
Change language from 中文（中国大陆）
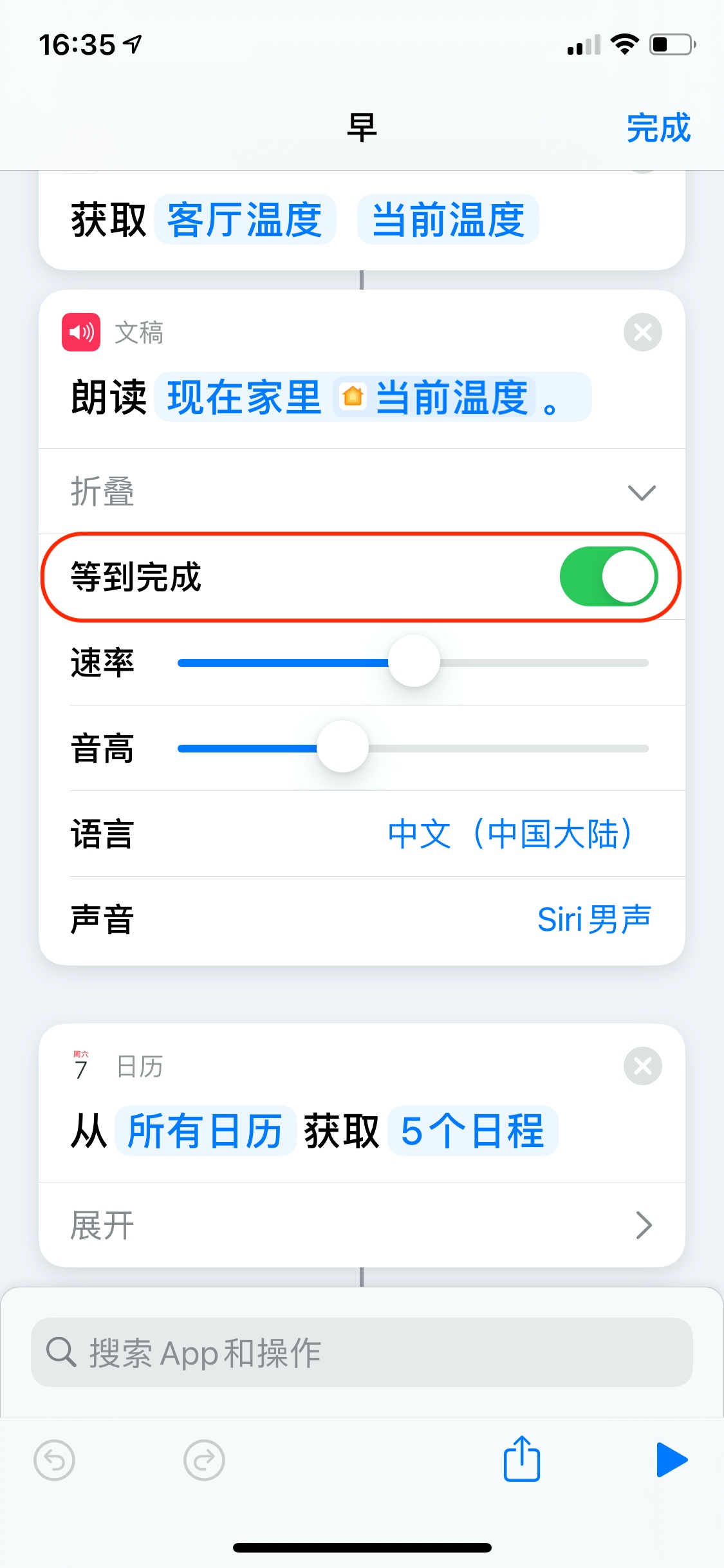pos(510,834)
